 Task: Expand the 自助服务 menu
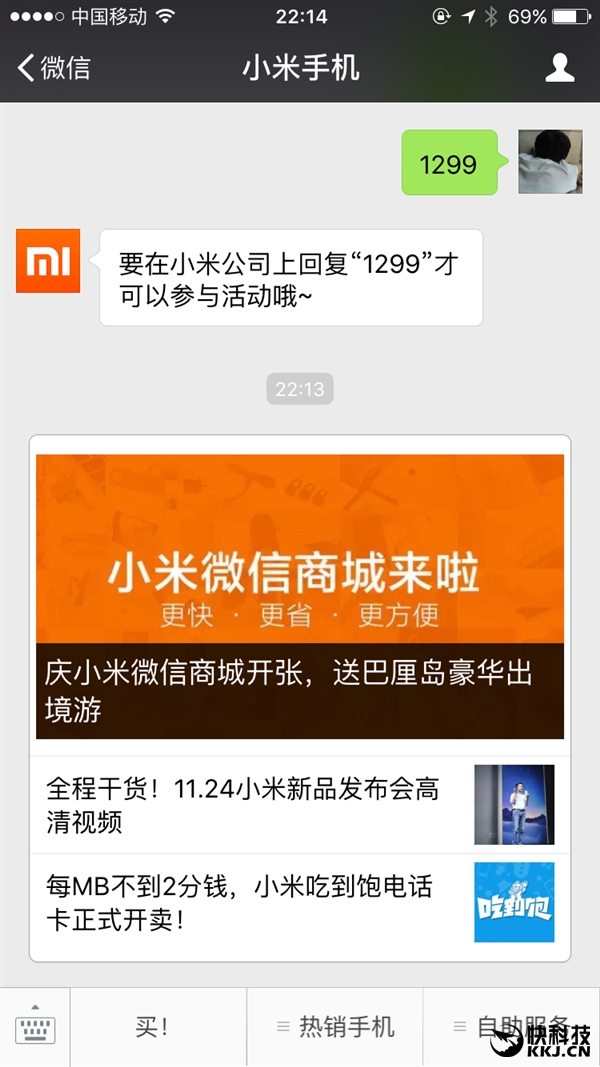tap(510, 1027)
